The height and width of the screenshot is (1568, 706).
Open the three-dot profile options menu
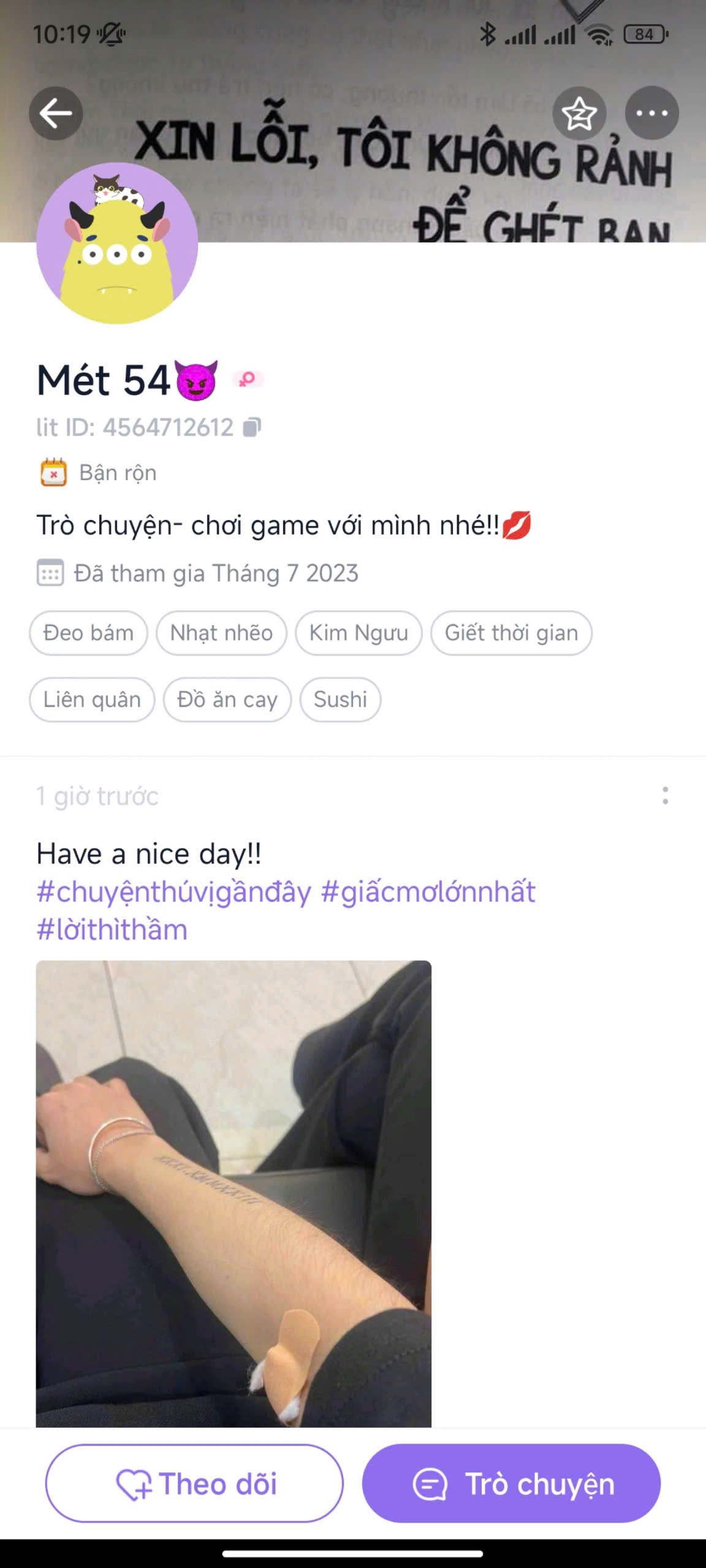651,113
